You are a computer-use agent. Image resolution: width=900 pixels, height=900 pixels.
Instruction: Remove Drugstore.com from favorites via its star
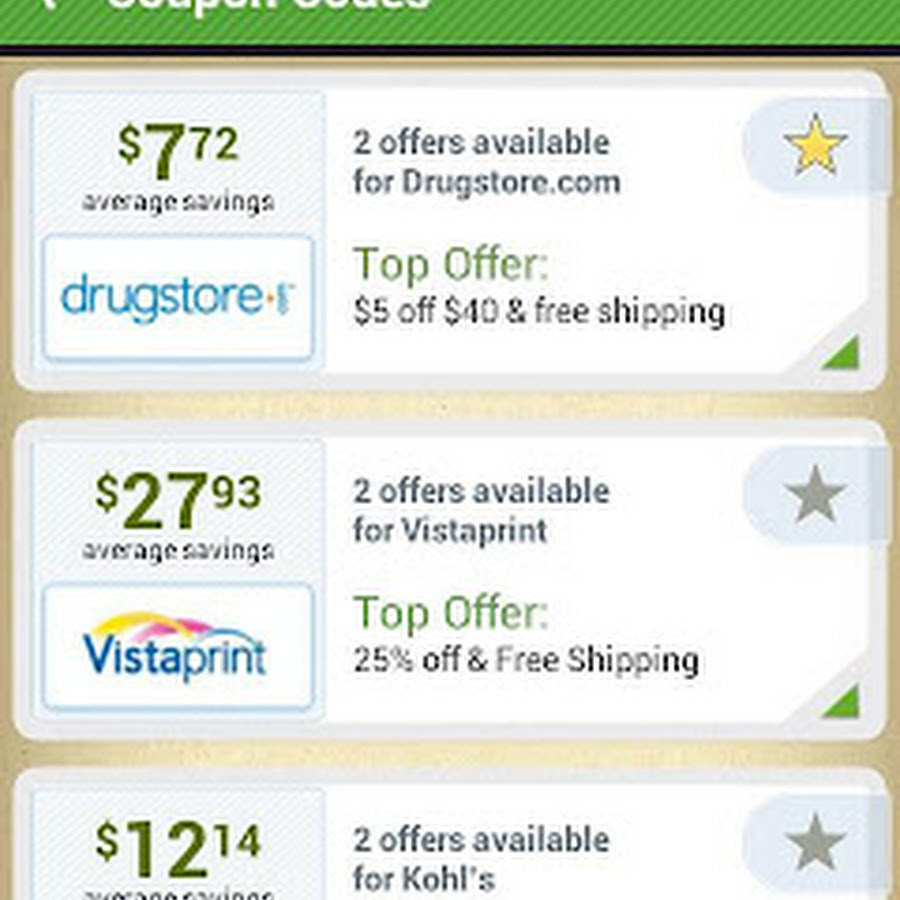point(815,146)
